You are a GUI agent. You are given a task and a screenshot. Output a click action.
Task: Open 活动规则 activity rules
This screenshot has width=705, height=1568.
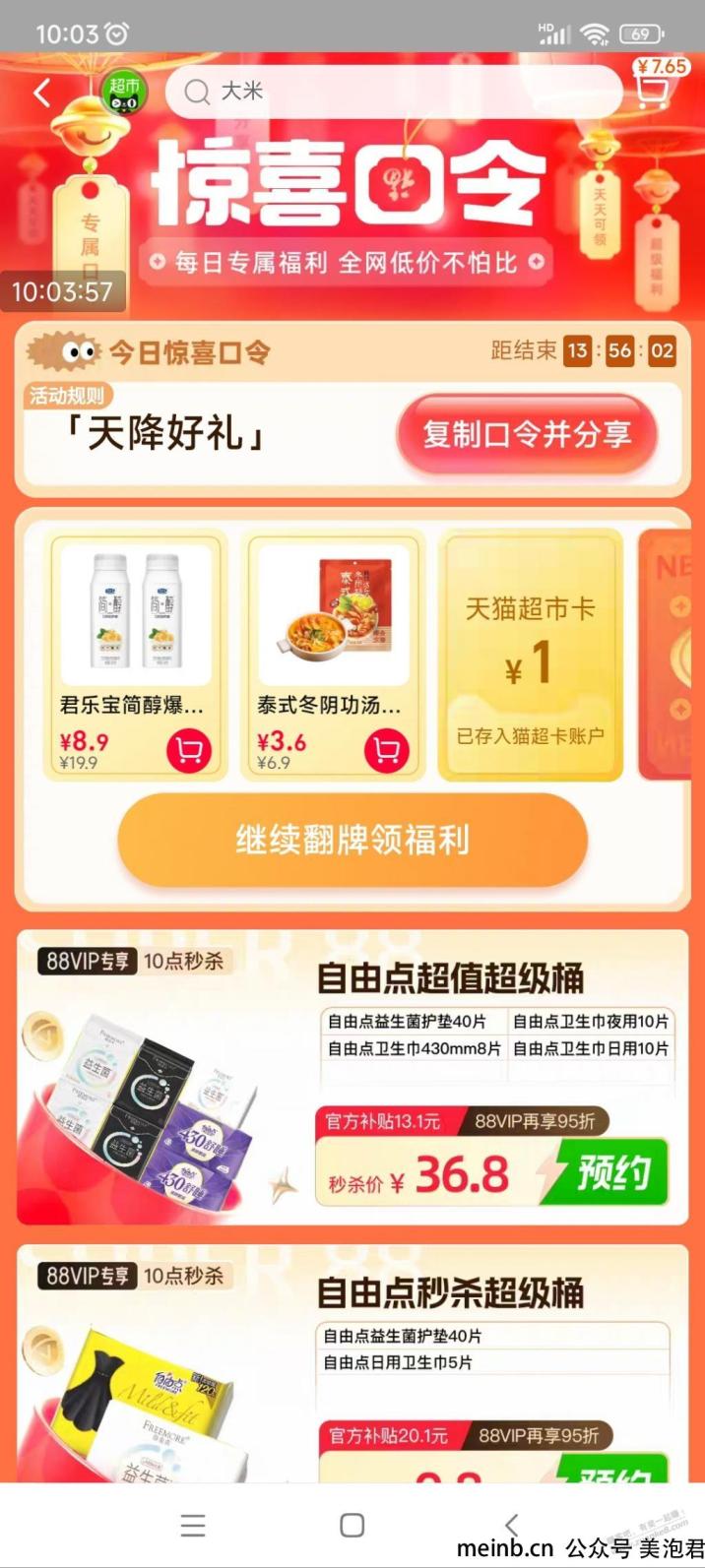click(x=66, y=396)
